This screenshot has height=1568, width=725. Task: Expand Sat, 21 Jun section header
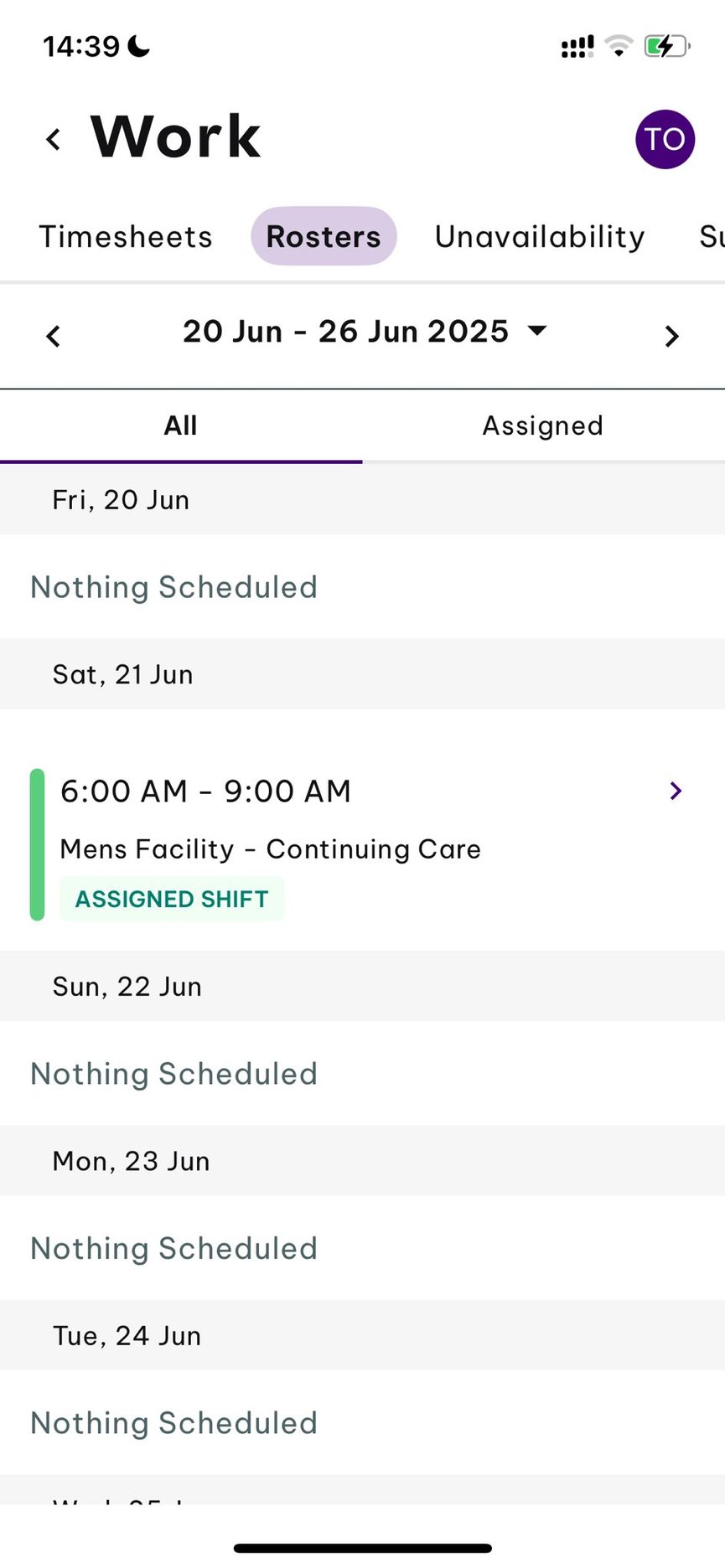click(x=122, y=674)
